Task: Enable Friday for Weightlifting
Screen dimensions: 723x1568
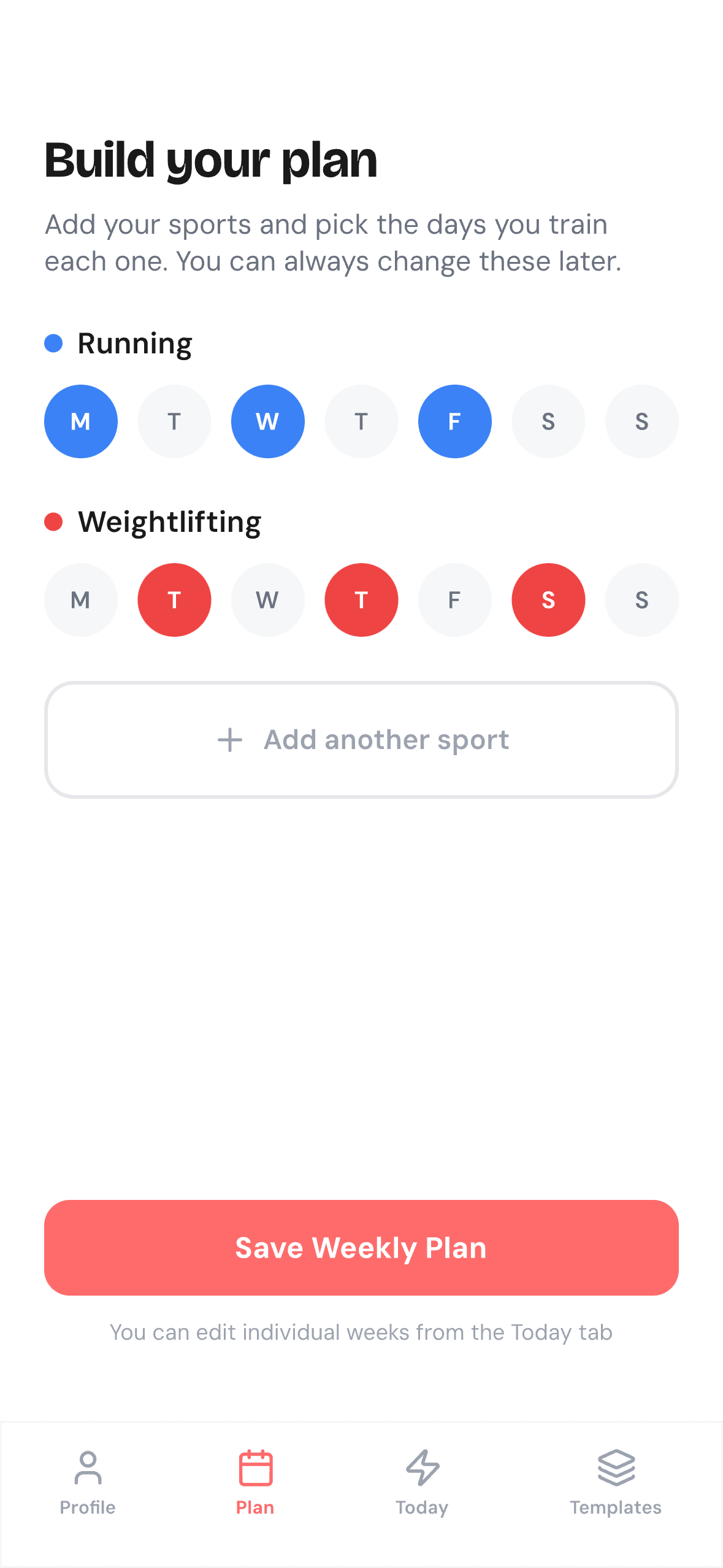Action: (454, 599)
